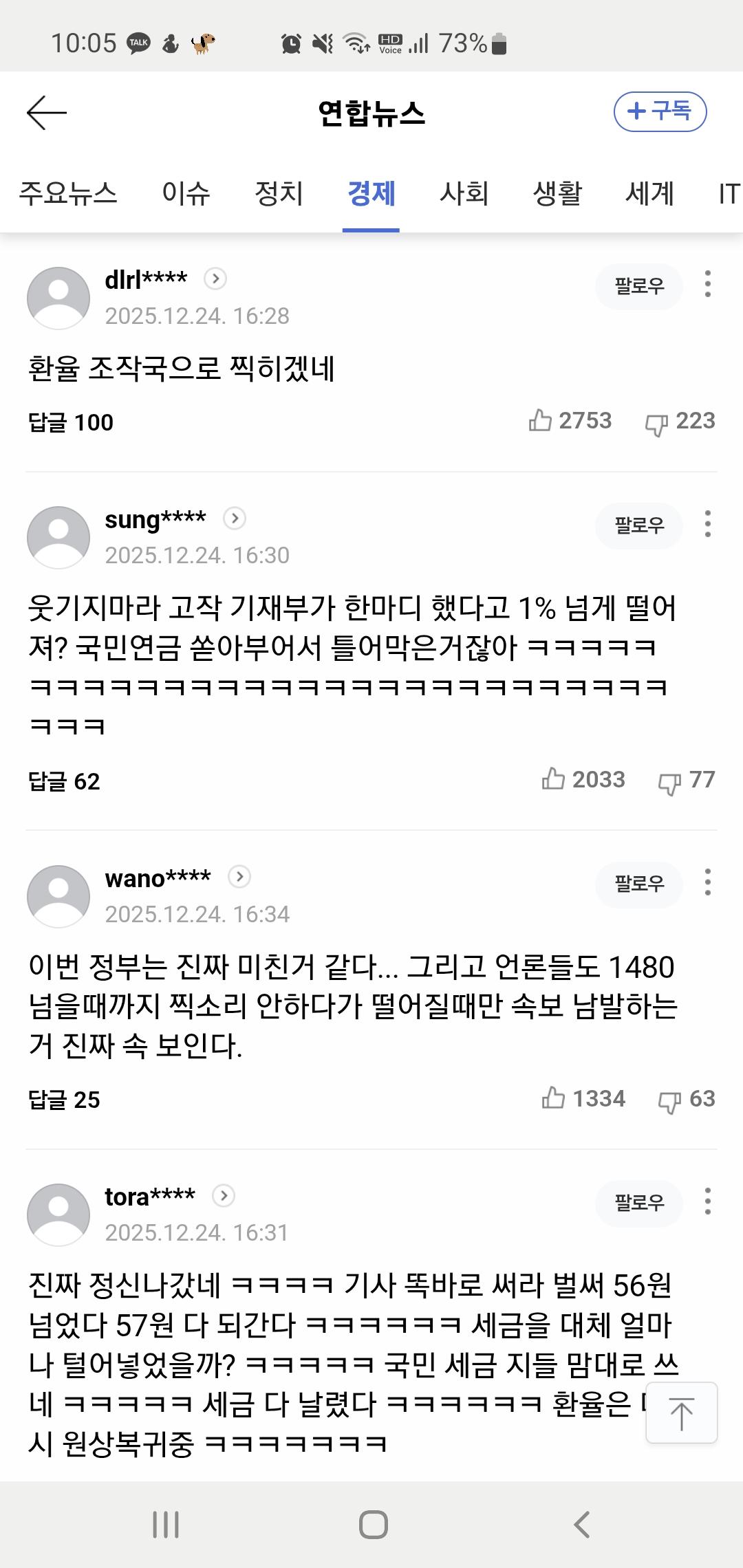The width and height of the screenshot is (743, 1568).
Task: Subscribe to 연합뉴스 with the 구독 button
Action: [660, 111]
